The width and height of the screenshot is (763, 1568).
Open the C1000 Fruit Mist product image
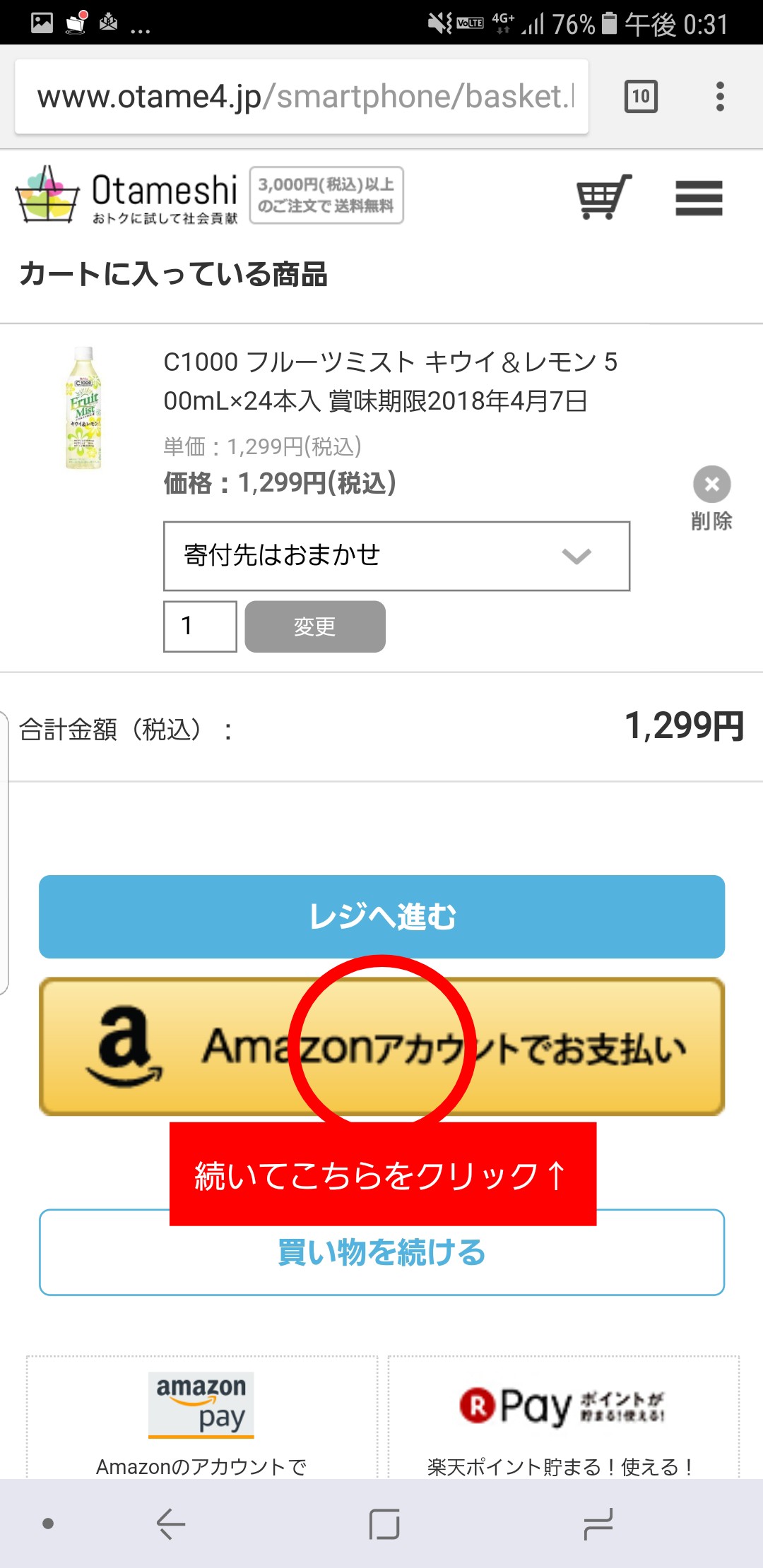tap(83, 408)
